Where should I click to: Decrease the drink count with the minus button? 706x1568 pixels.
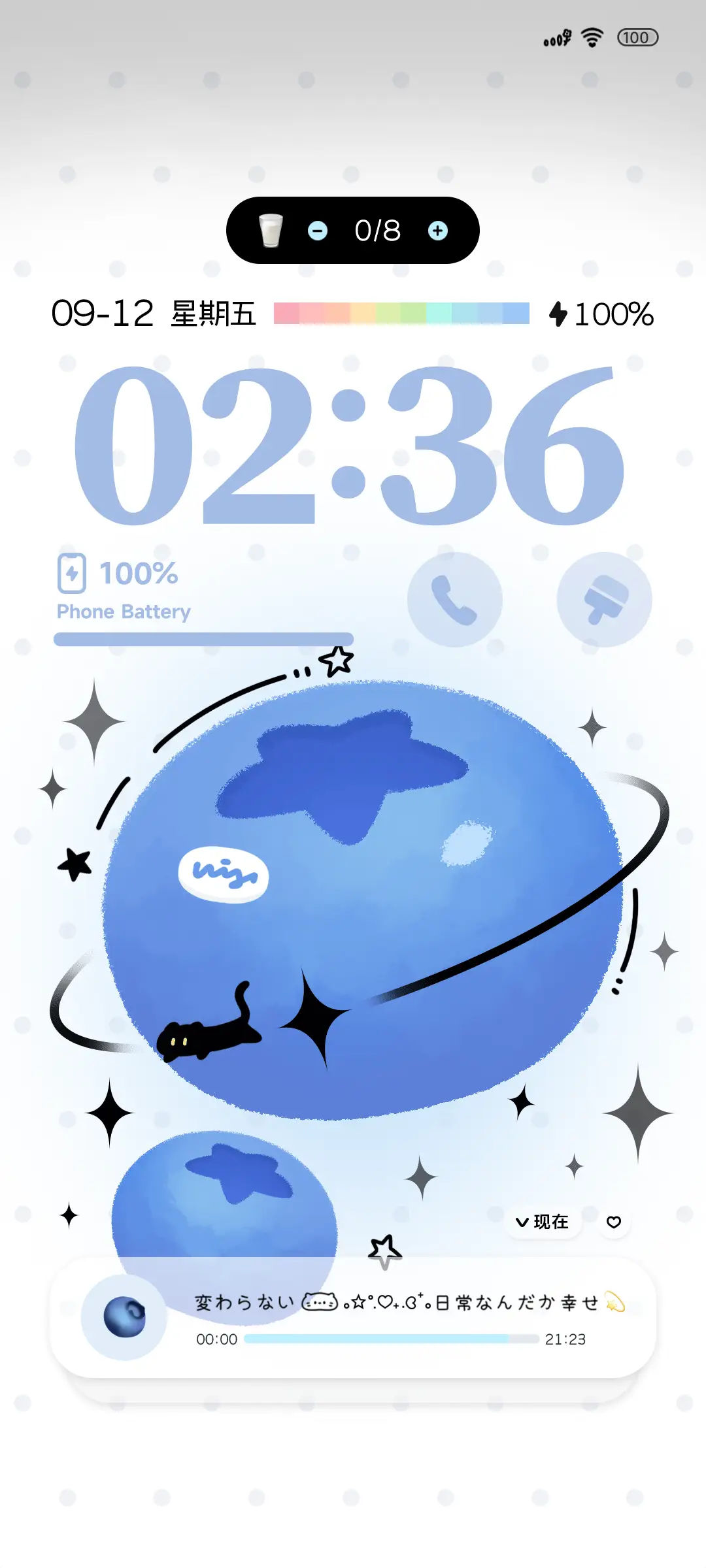coord(318,231)
